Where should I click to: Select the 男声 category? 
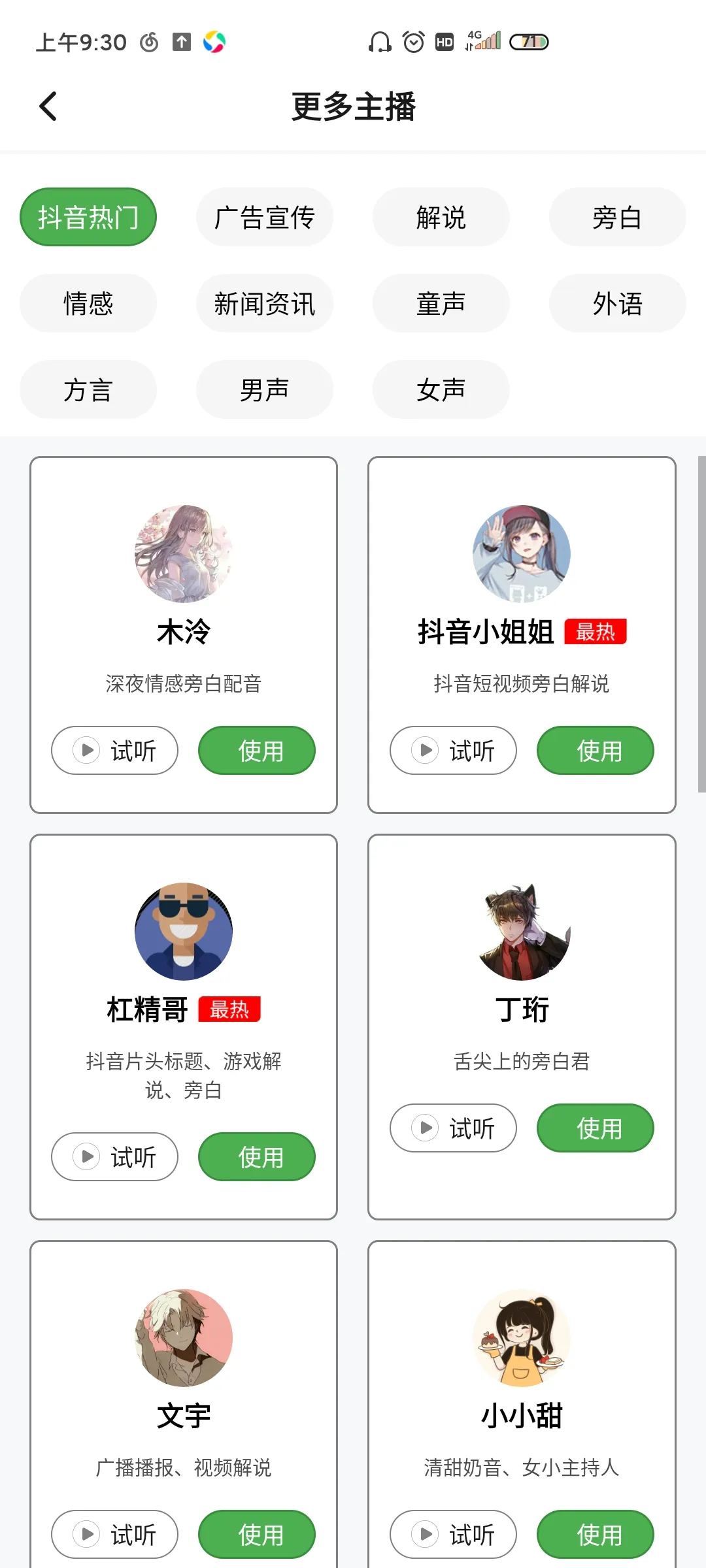264,389
